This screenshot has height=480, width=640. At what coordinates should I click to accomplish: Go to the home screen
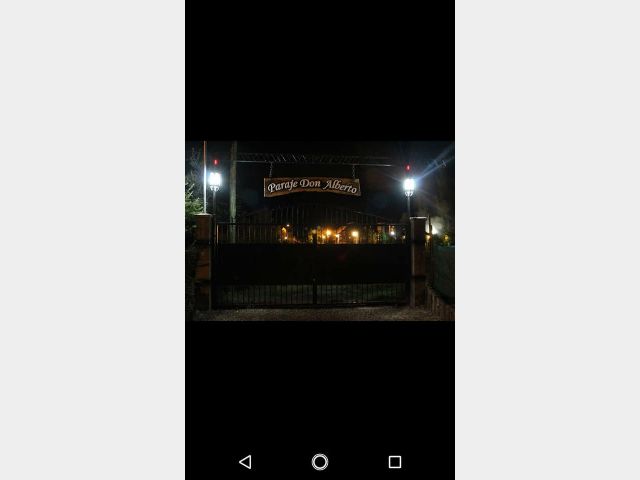(x=320, y=462)
